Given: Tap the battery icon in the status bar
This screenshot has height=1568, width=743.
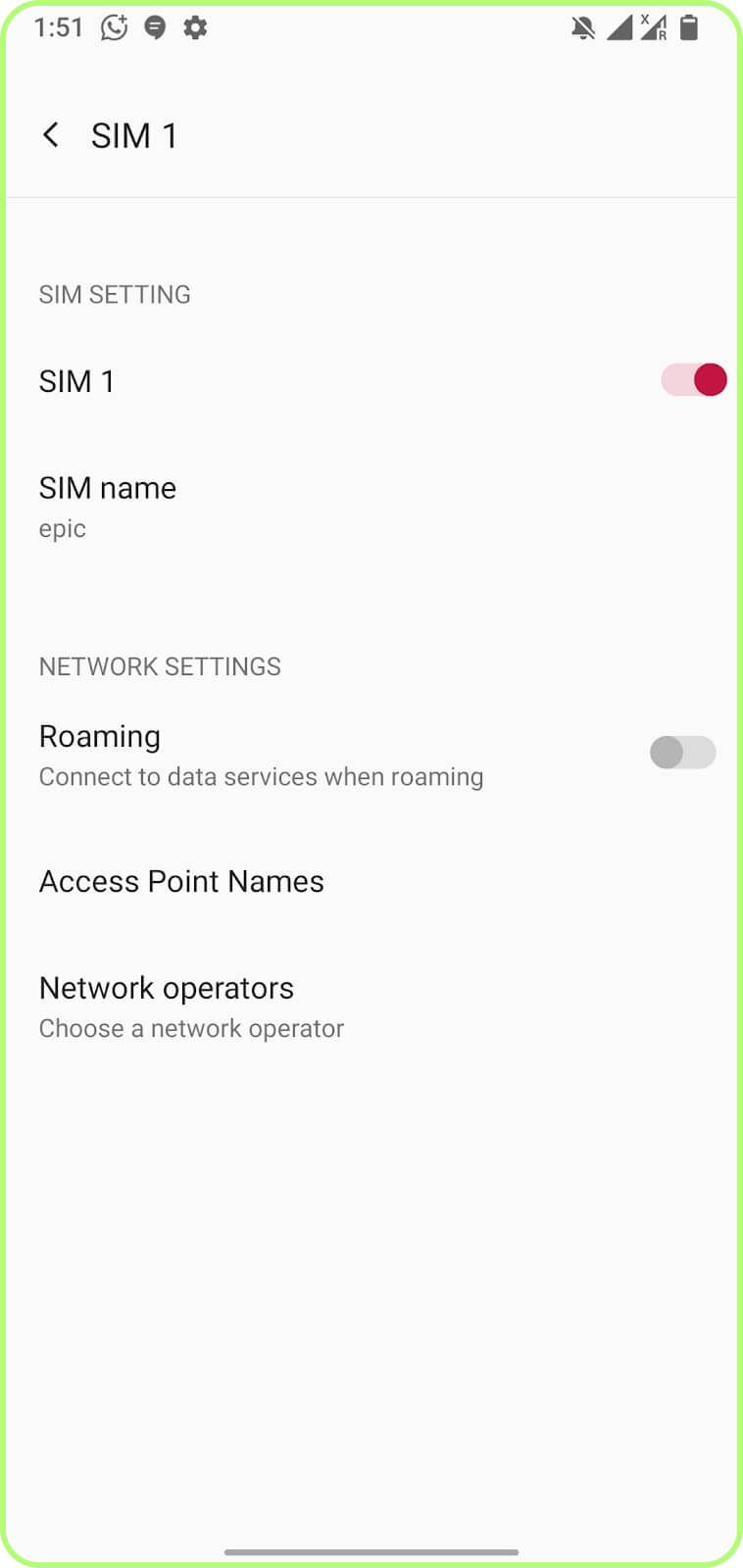Looking at the screenshot, I should (x=689, y=27).
